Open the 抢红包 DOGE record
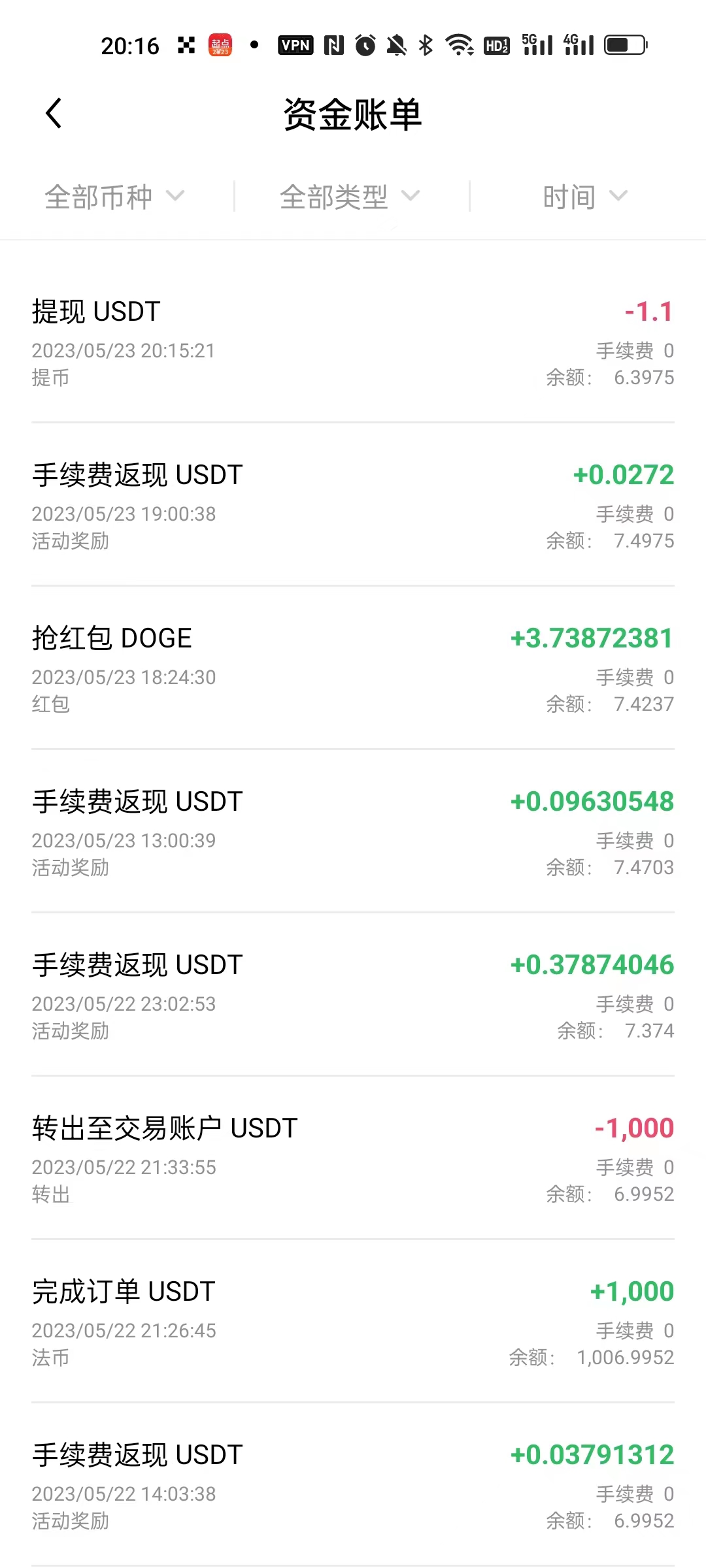The width and height of the screenshot is (706, 1568). pyautogui.click(x=353, y=669)
